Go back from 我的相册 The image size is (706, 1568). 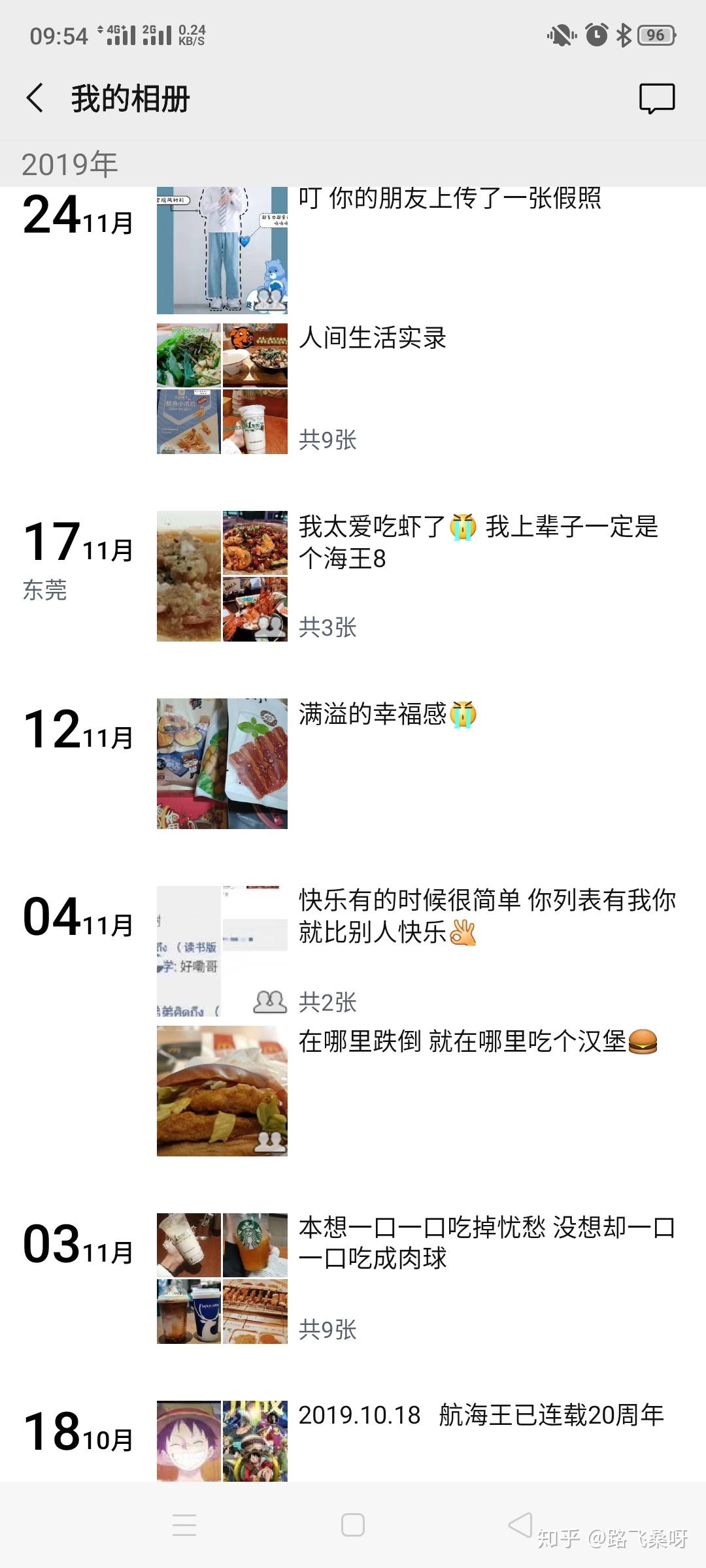pyautogui.click(x=35, y=99)
